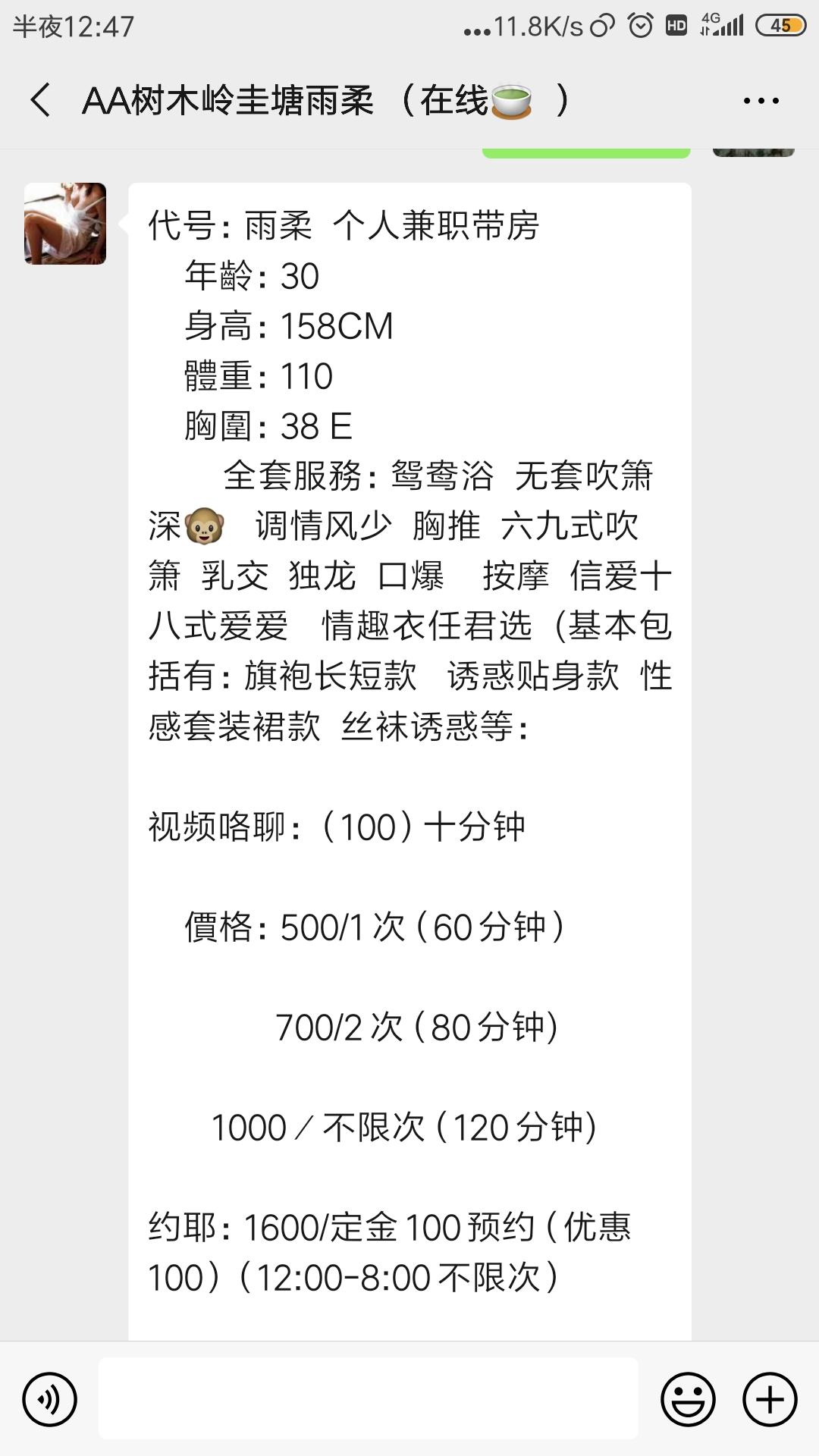The width and height of the screenshot is (819, 1456).
Task: Open the emoji picker
Action: (688, 1399)
